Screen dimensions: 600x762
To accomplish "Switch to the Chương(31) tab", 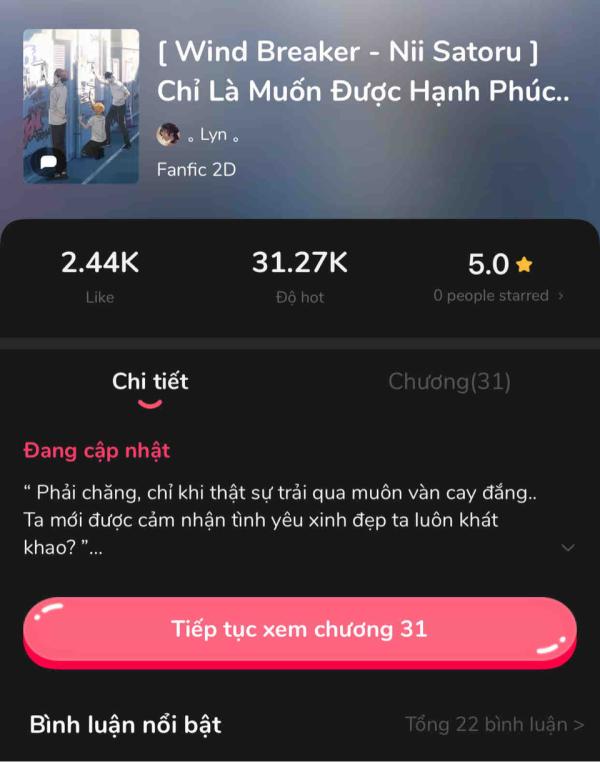I will (x=449, y=381).
